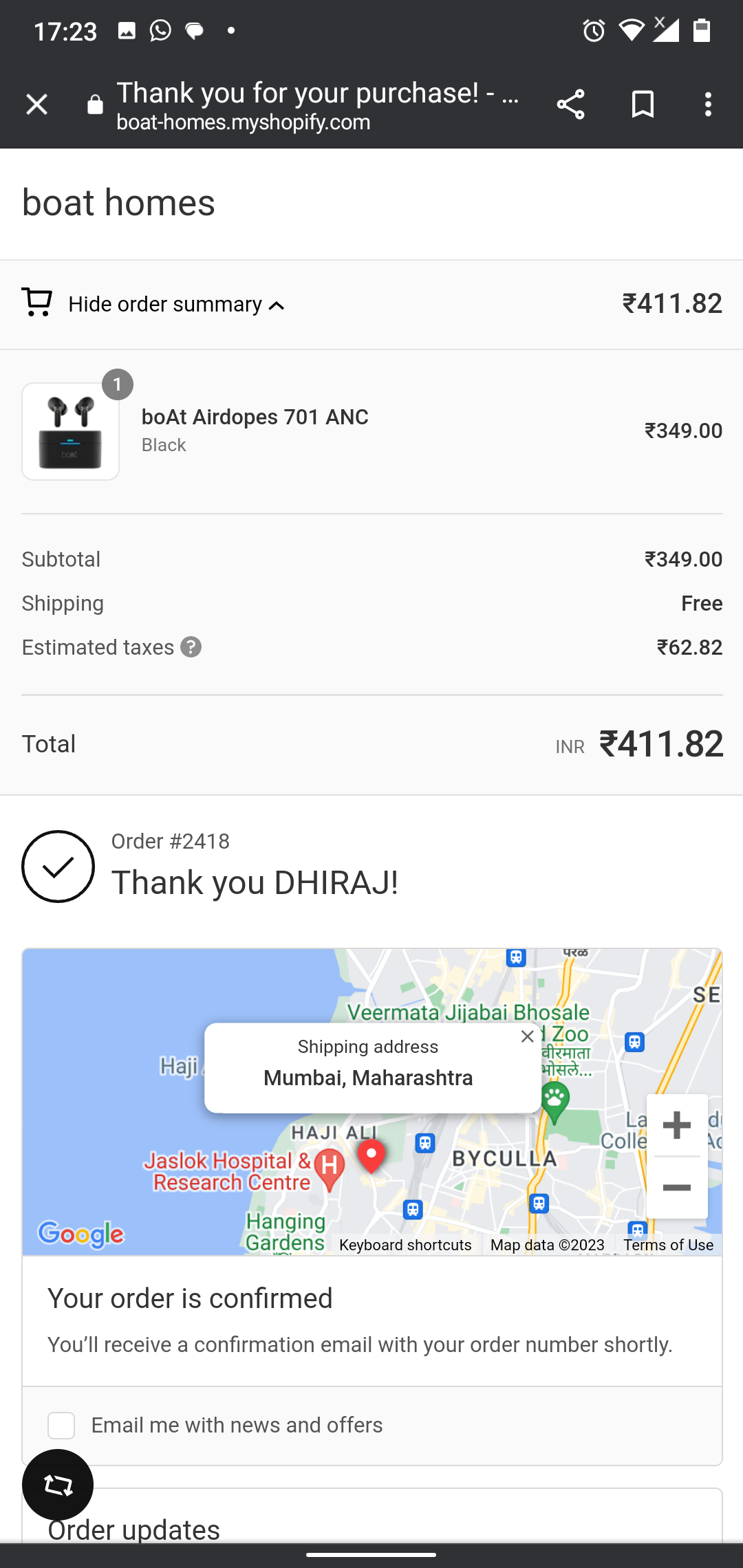Dismiss the shipping address popup

tap(528, 1036)
